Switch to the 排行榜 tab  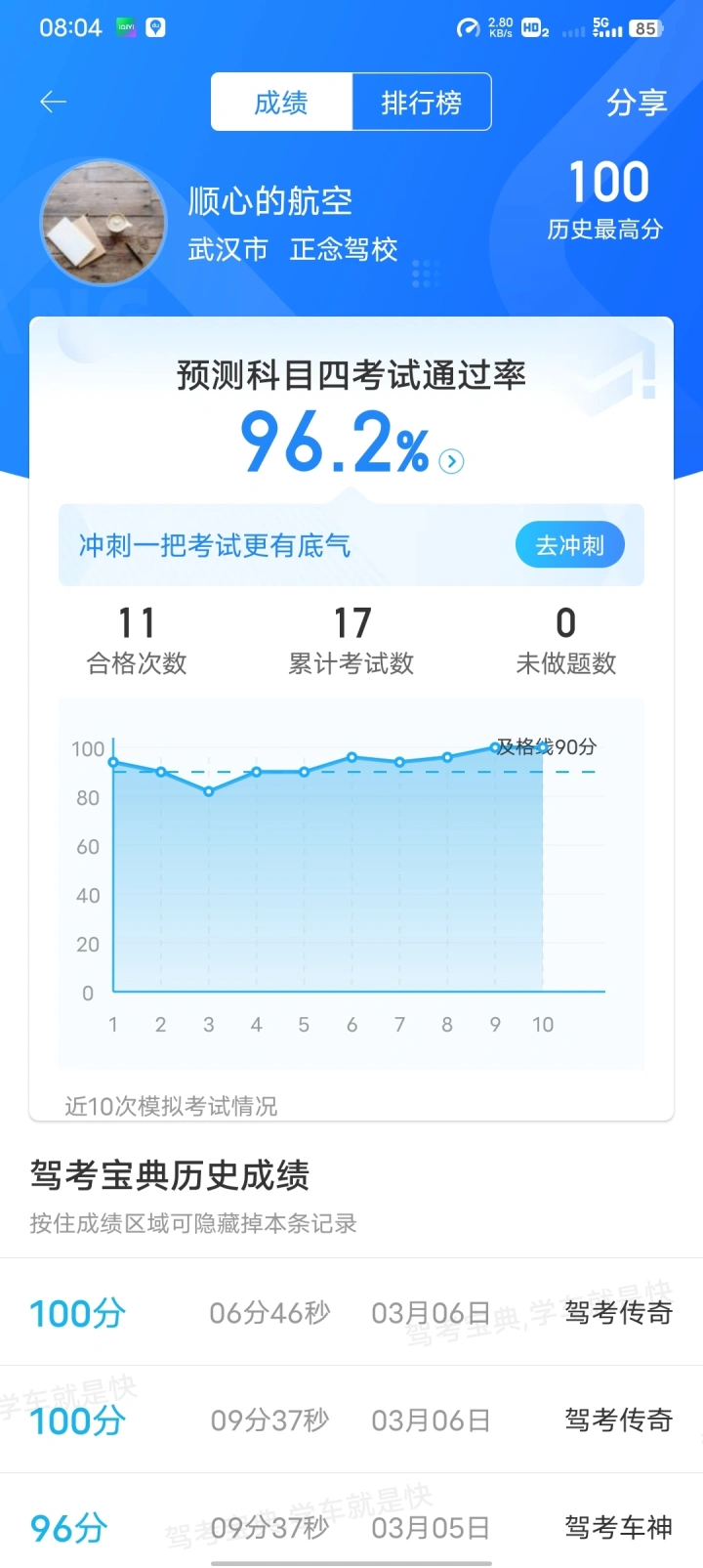tap(421, 102)
